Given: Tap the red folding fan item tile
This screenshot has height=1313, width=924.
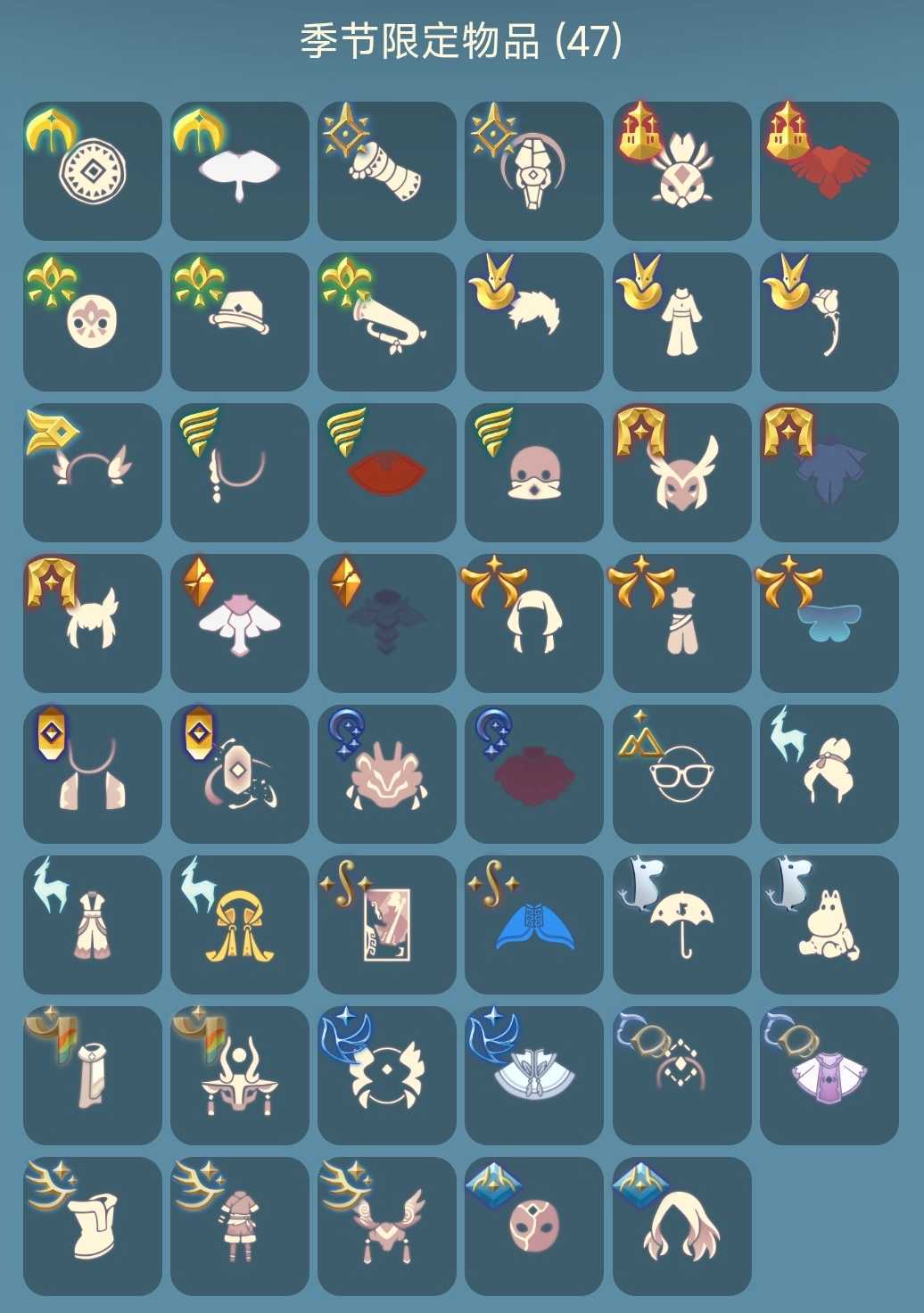Looking at the screenshot, I should coord(386,472).
